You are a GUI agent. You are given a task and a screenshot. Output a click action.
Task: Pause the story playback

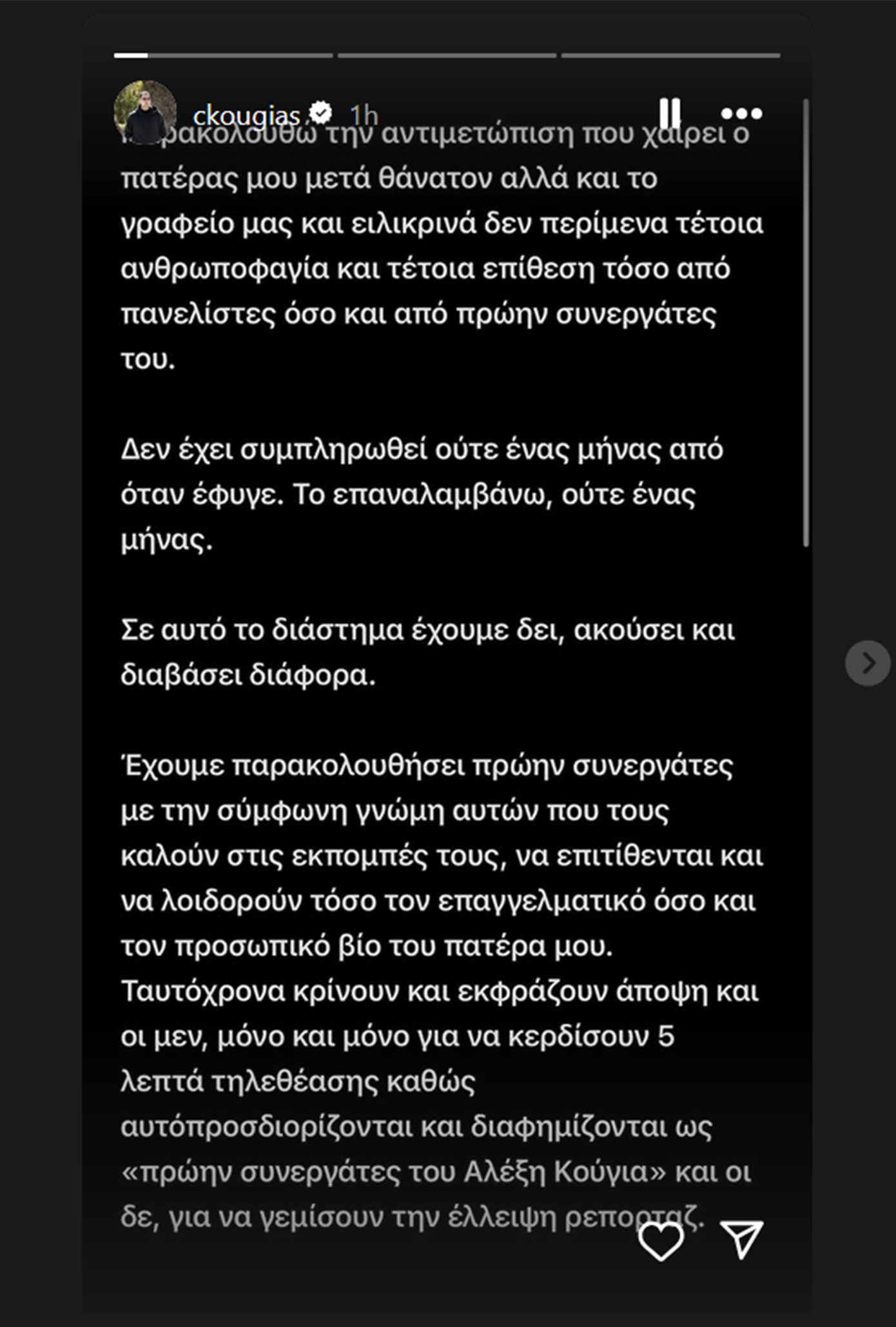670,114
